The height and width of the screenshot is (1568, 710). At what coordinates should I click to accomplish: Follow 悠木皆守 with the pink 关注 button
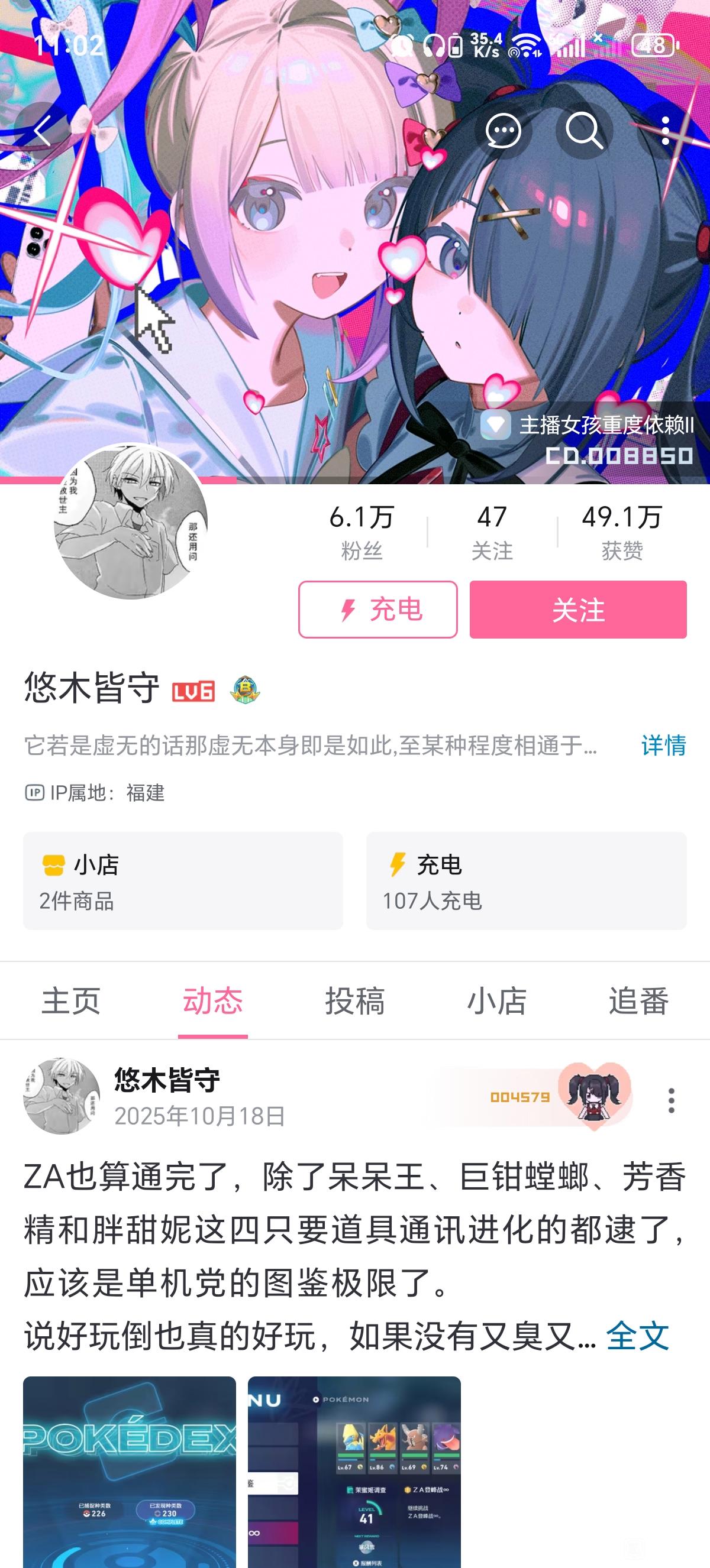tap(578, 610)
